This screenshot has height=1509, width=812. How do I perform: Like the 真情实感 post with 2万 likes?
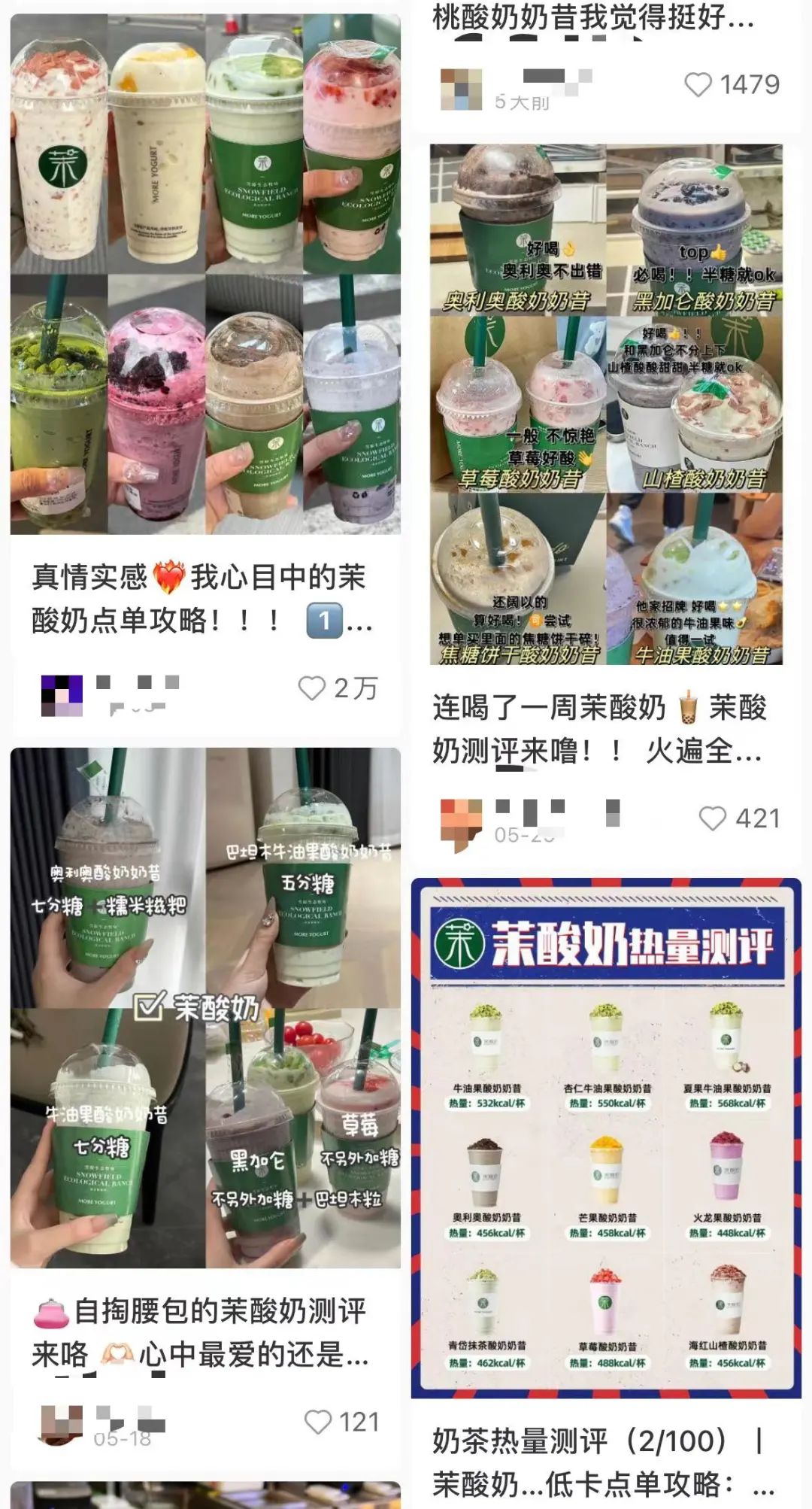pyautogui.click(x=312, y=688)
